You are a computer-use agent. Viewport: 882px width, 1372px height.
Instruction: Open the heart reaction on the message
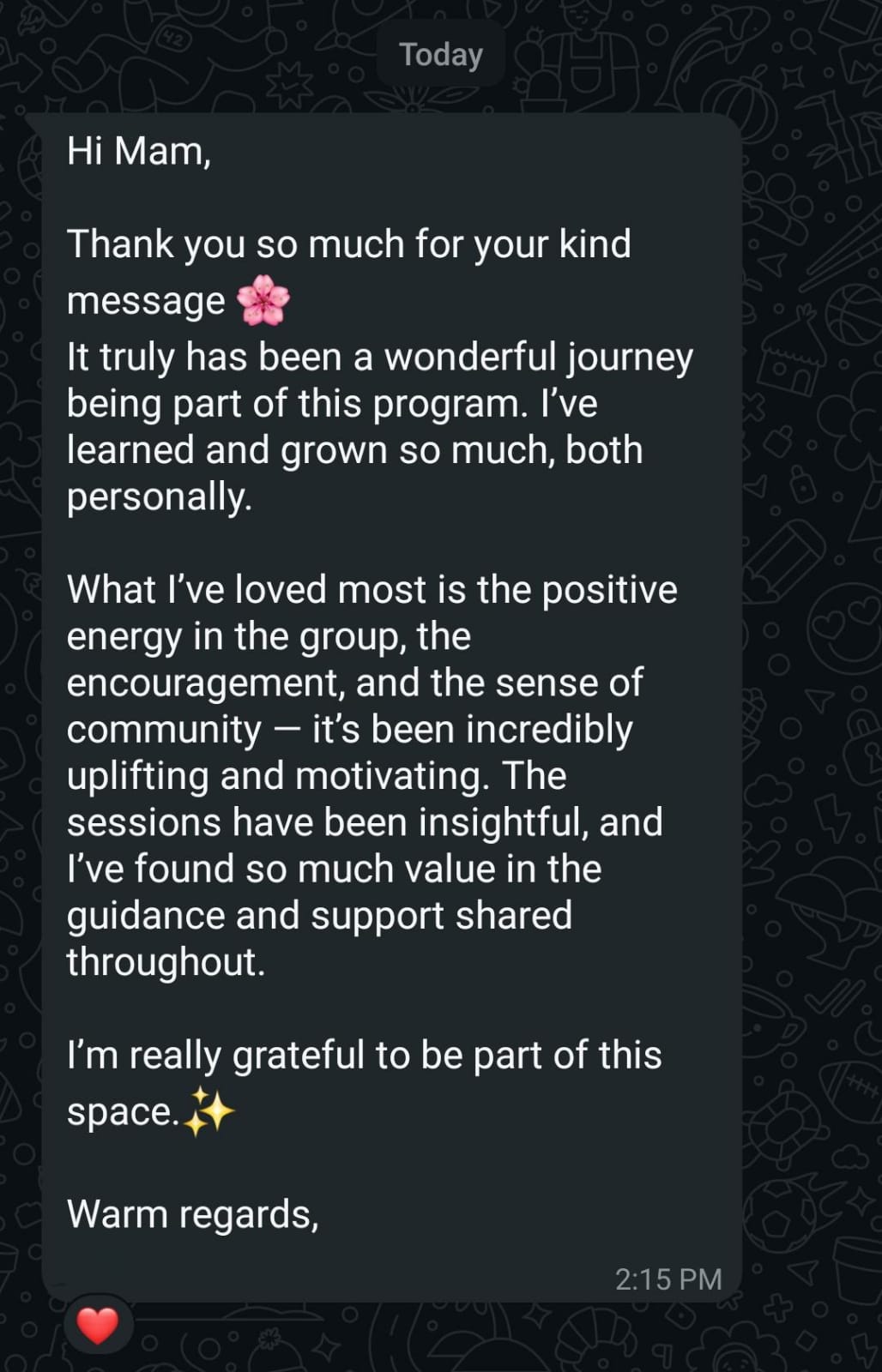97,1325
